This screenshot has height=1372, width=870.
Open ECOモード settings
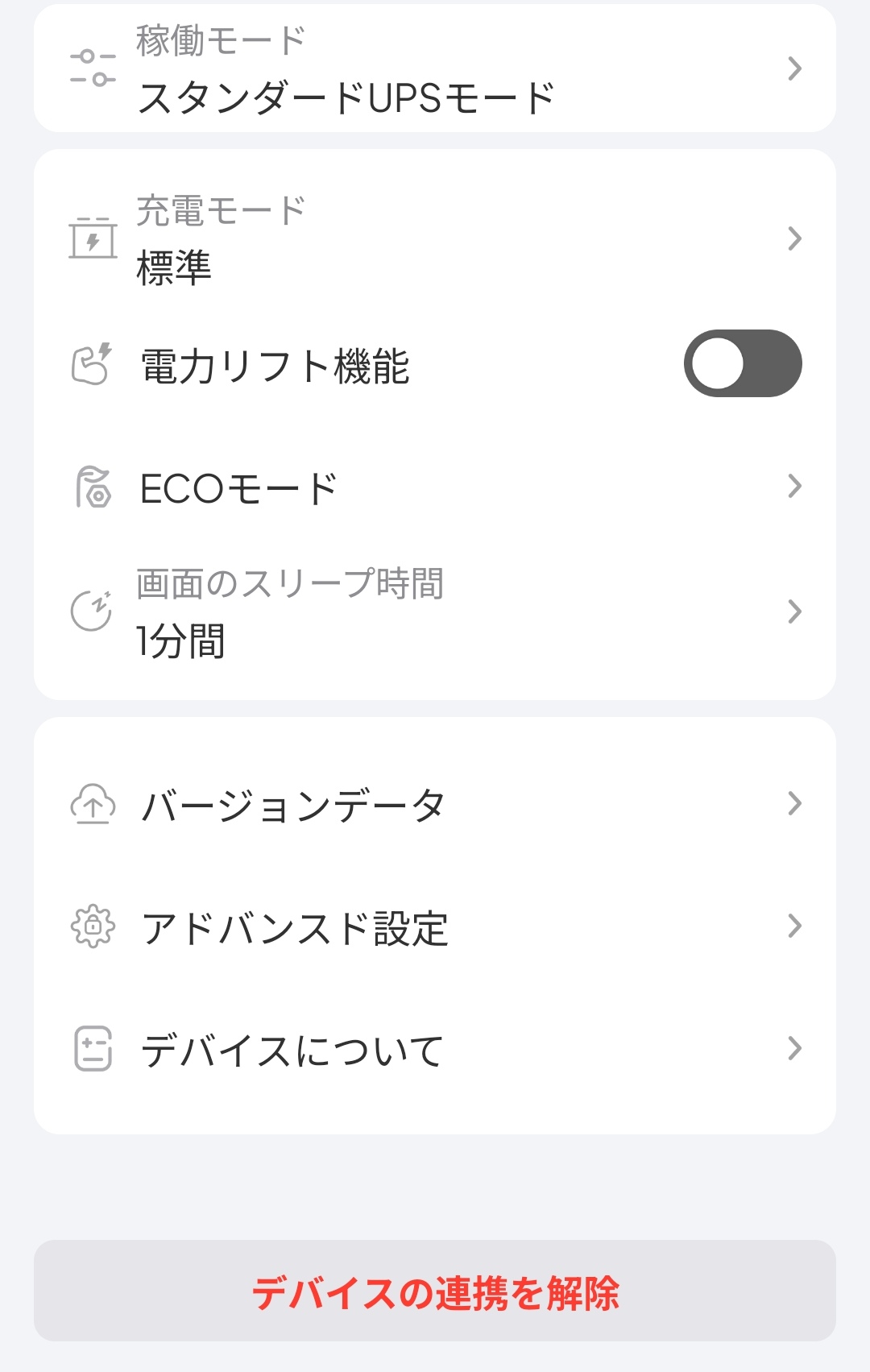pos(435,487)
